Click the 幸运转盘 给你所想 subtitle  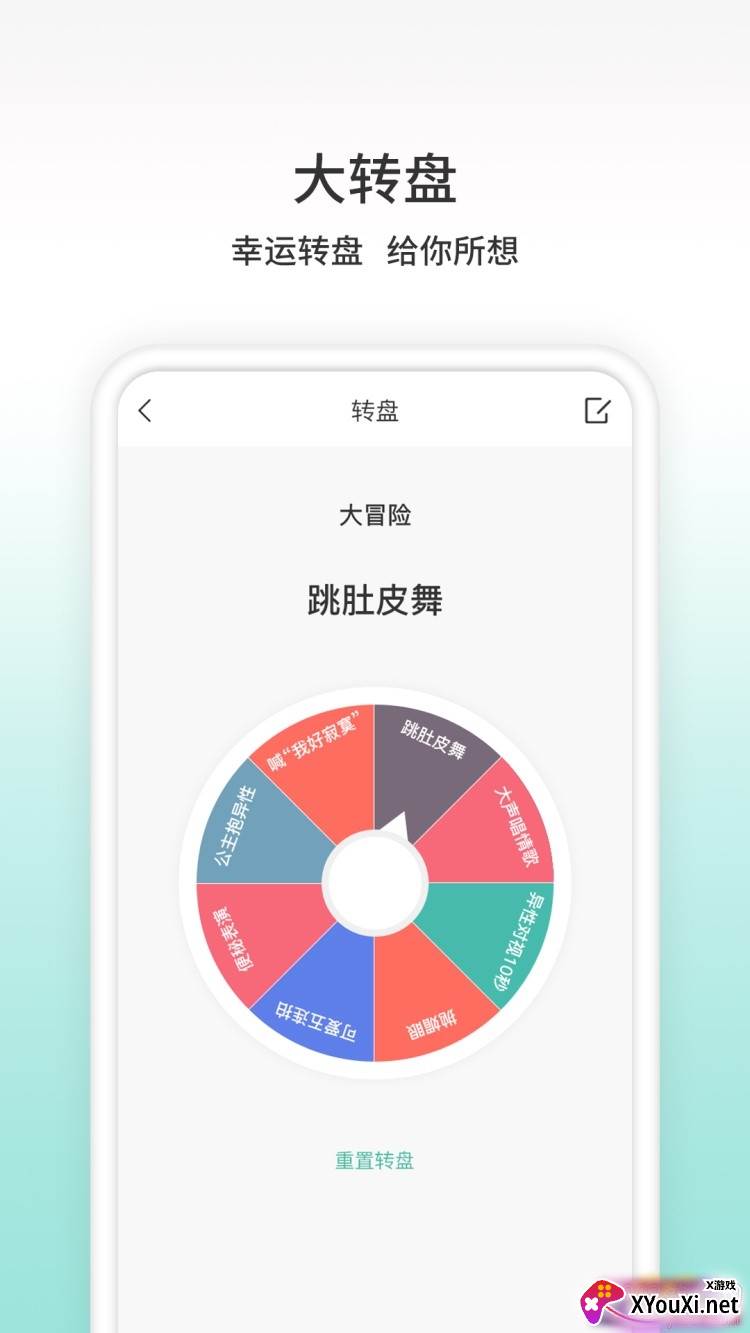pyautogui.click(x=375, y=253)
